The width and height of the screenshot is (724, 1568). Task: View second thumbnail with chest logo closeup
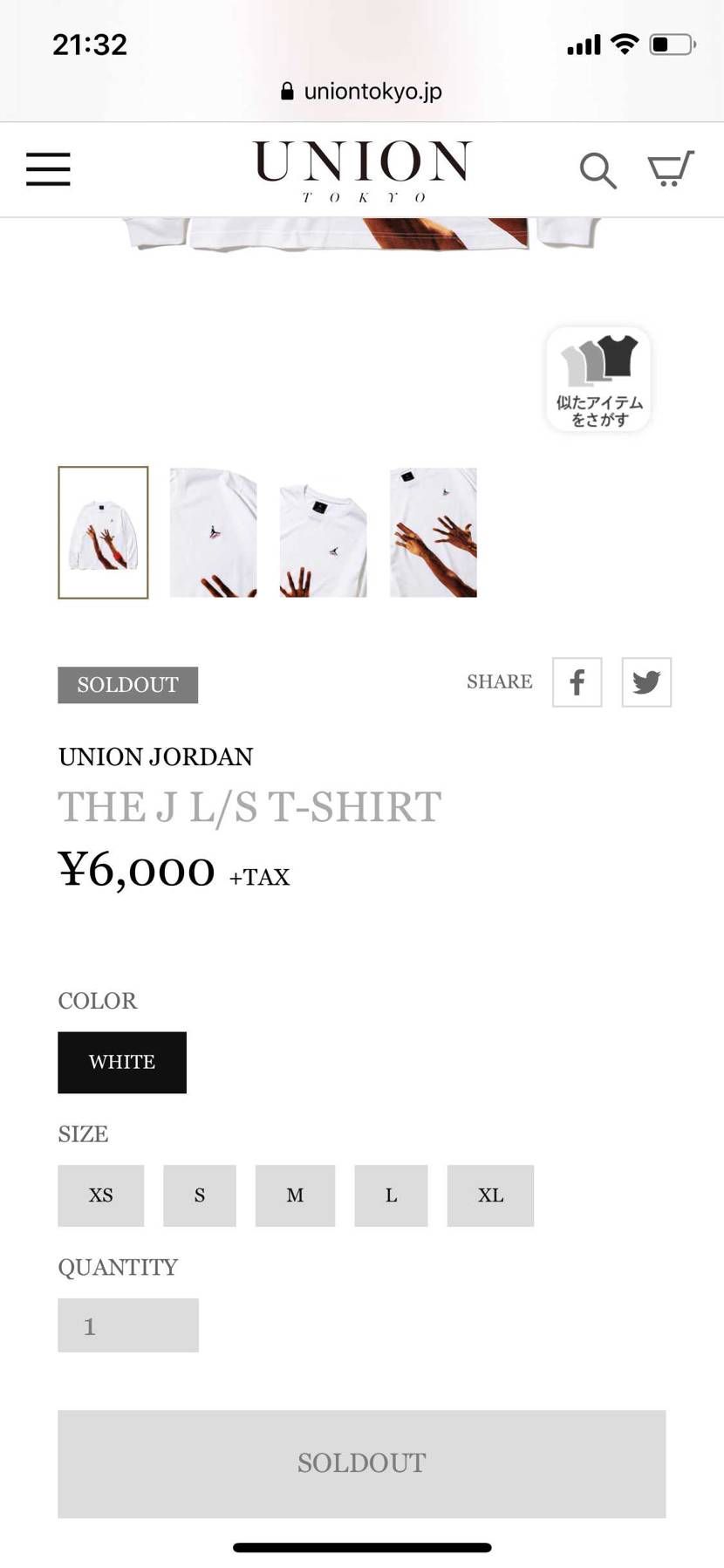tap(213, 532)
